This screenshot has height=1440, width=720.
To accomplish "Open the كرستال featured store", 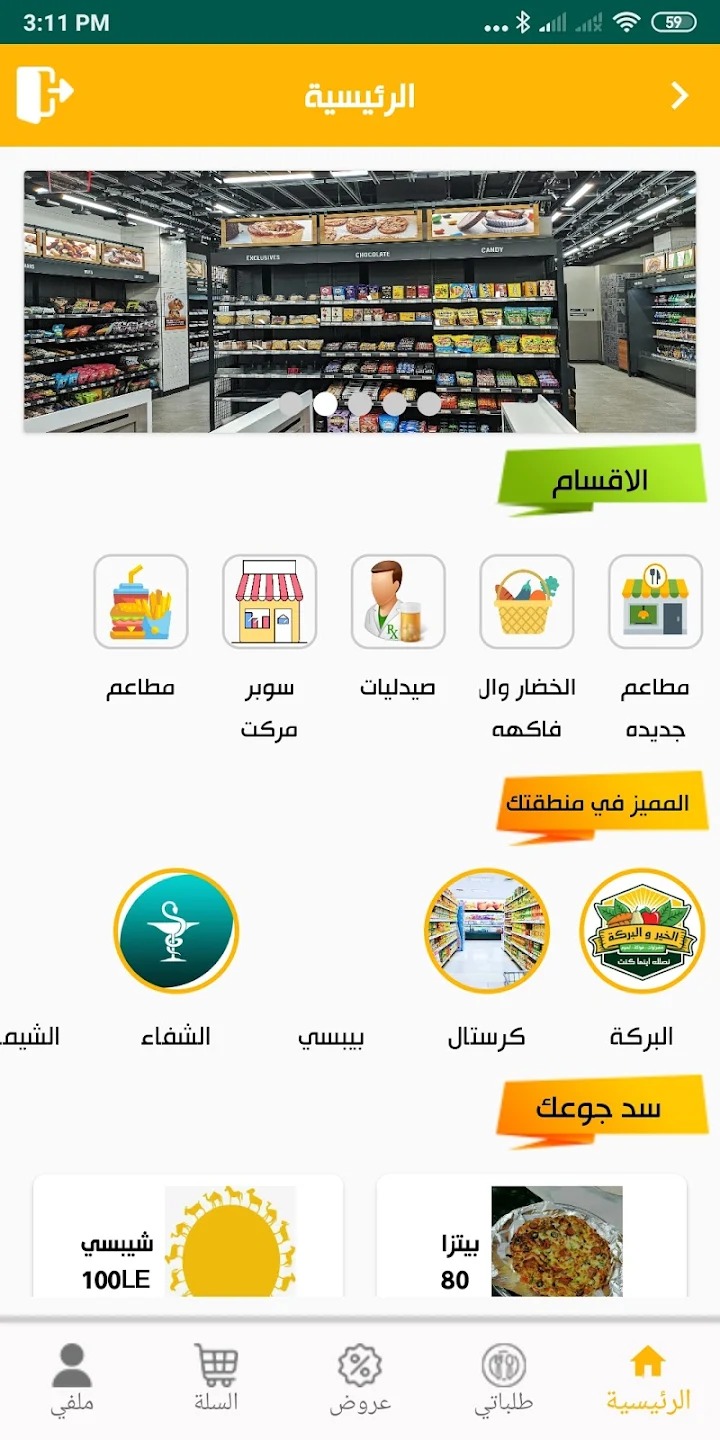I will coord(486,931).
